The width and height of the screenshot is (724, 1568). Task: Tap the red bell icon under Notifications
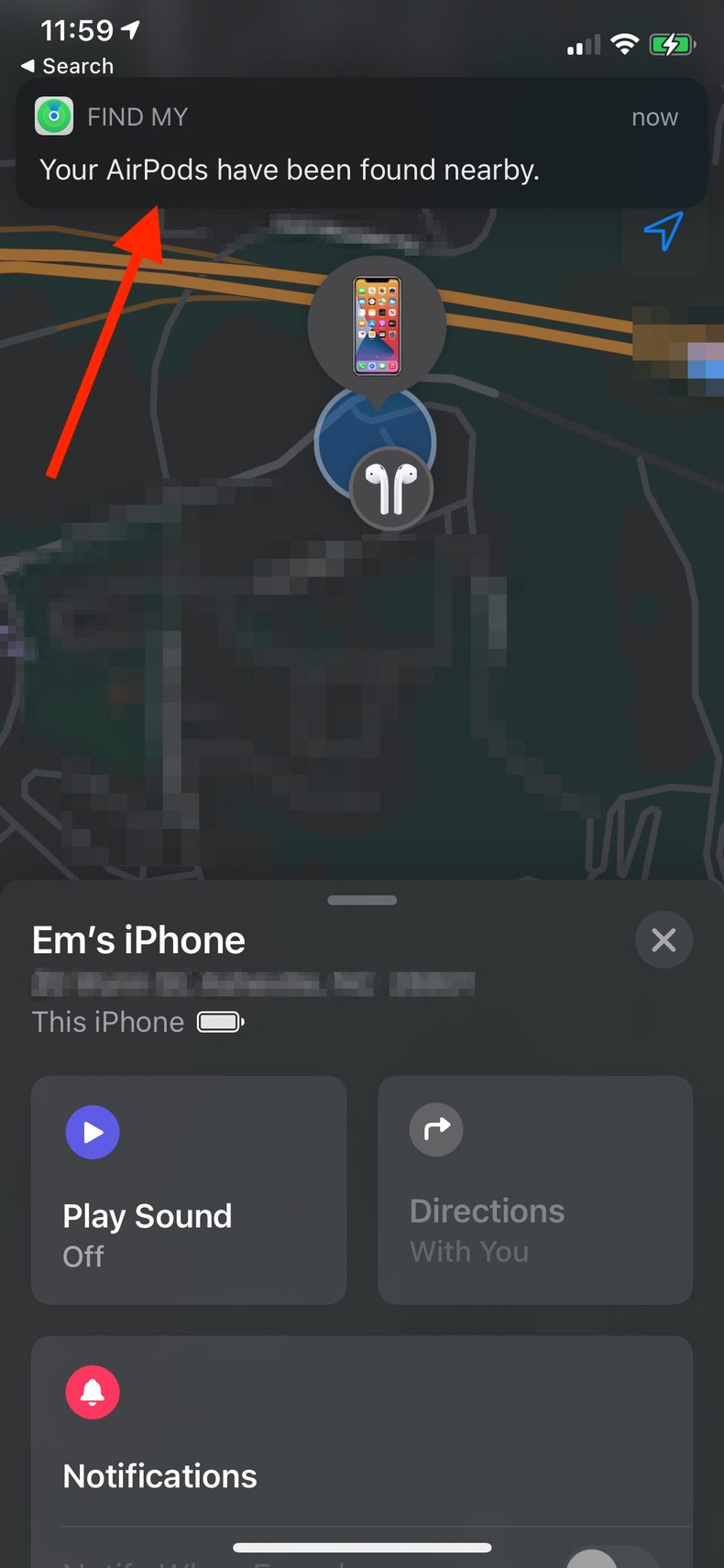tap(93, 1392)
